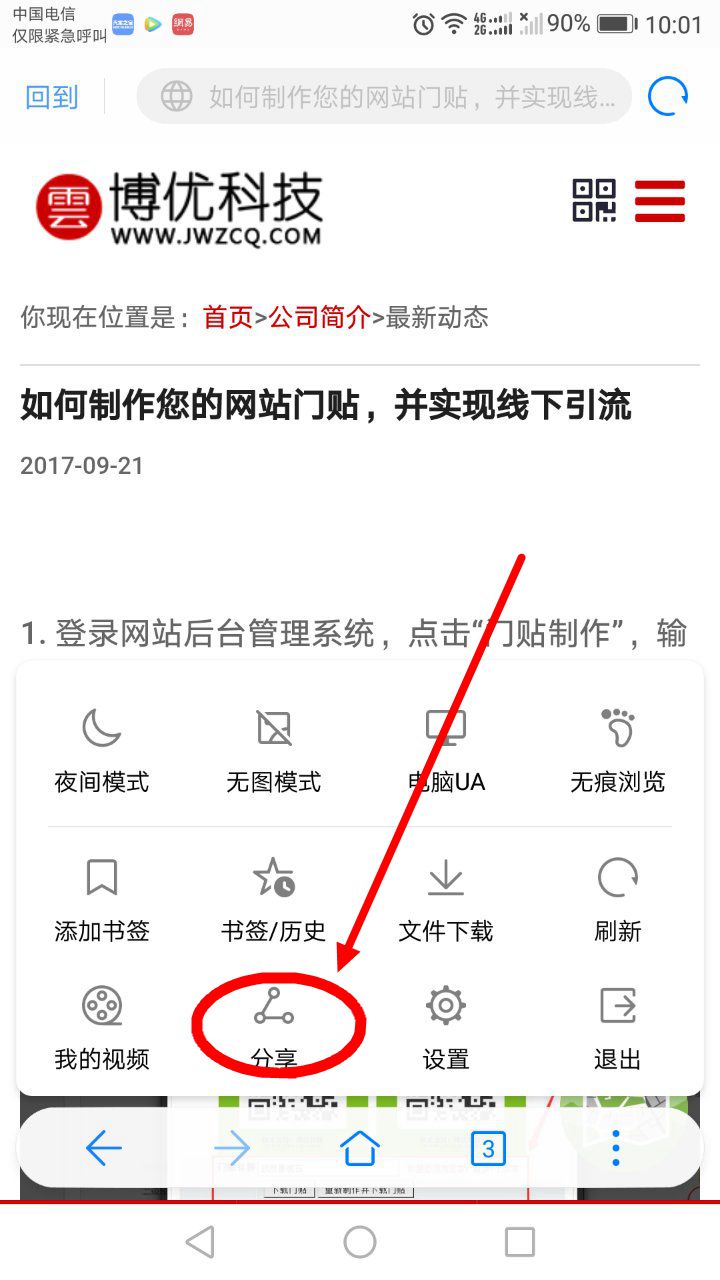The image size is (720, 1280).
Task: Select 退出 to exit the browser
Action: click(x=618, y=1027)
